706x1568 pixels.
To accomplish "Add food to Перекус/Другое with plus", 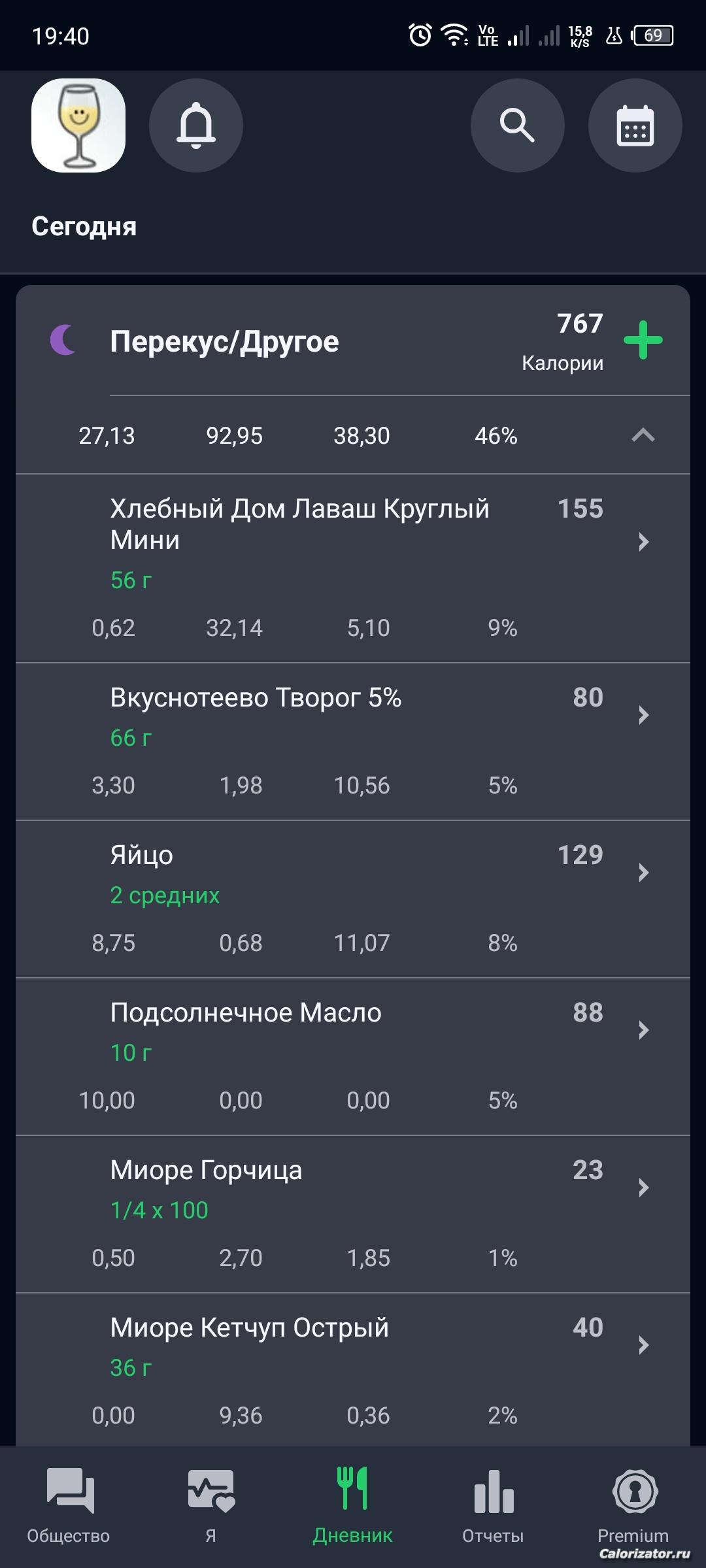I will click(643, 340).
